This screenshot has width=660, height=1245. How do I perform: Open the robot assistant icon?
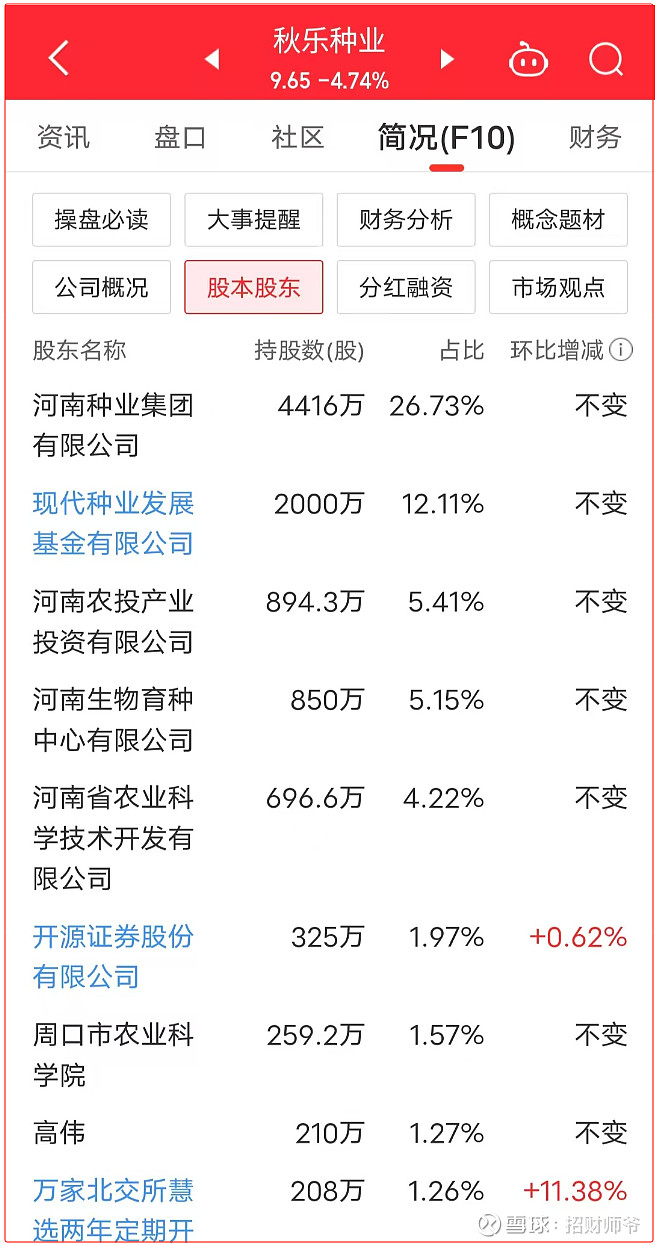click(529, 60)
